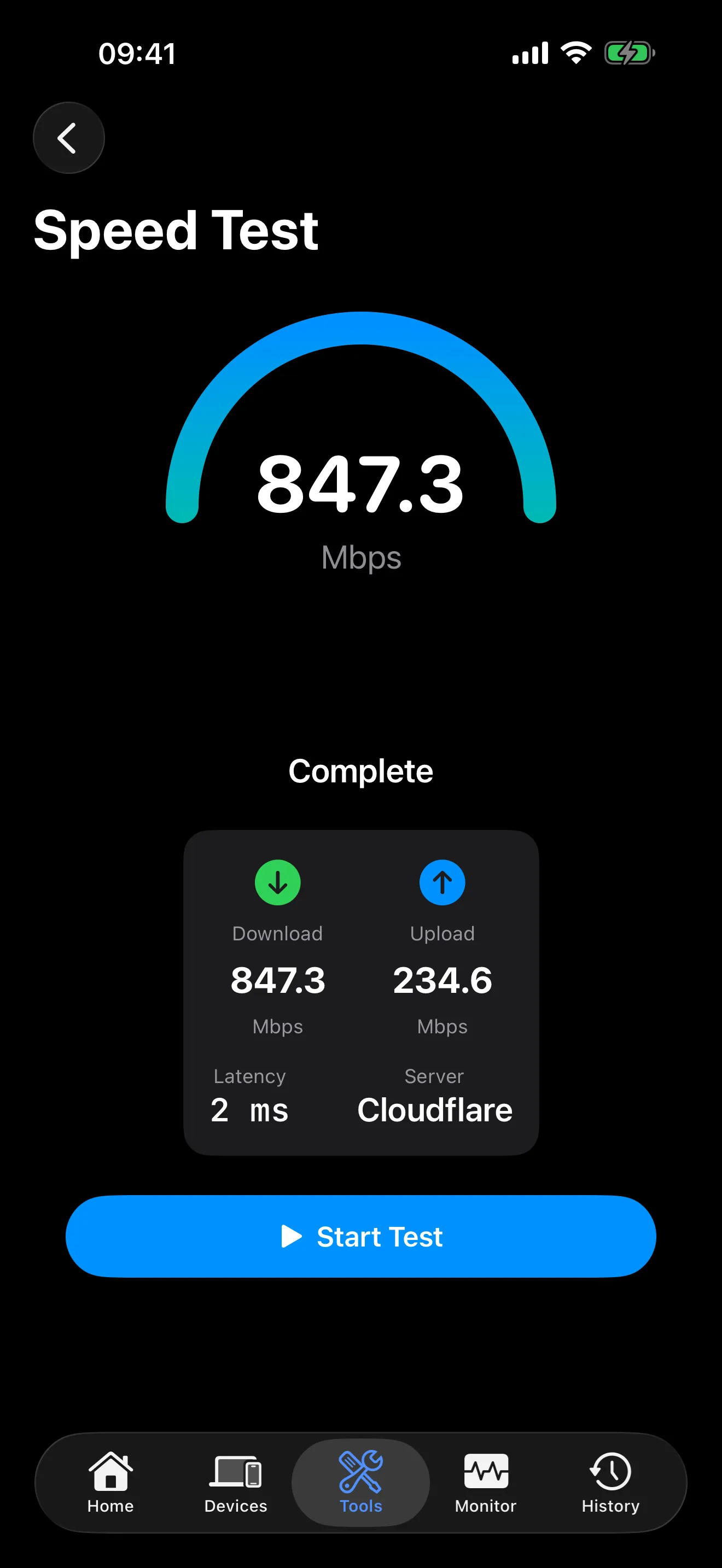Tap the blue upload arrow icon
The image size is (722, 1568).
click(442, 882)
